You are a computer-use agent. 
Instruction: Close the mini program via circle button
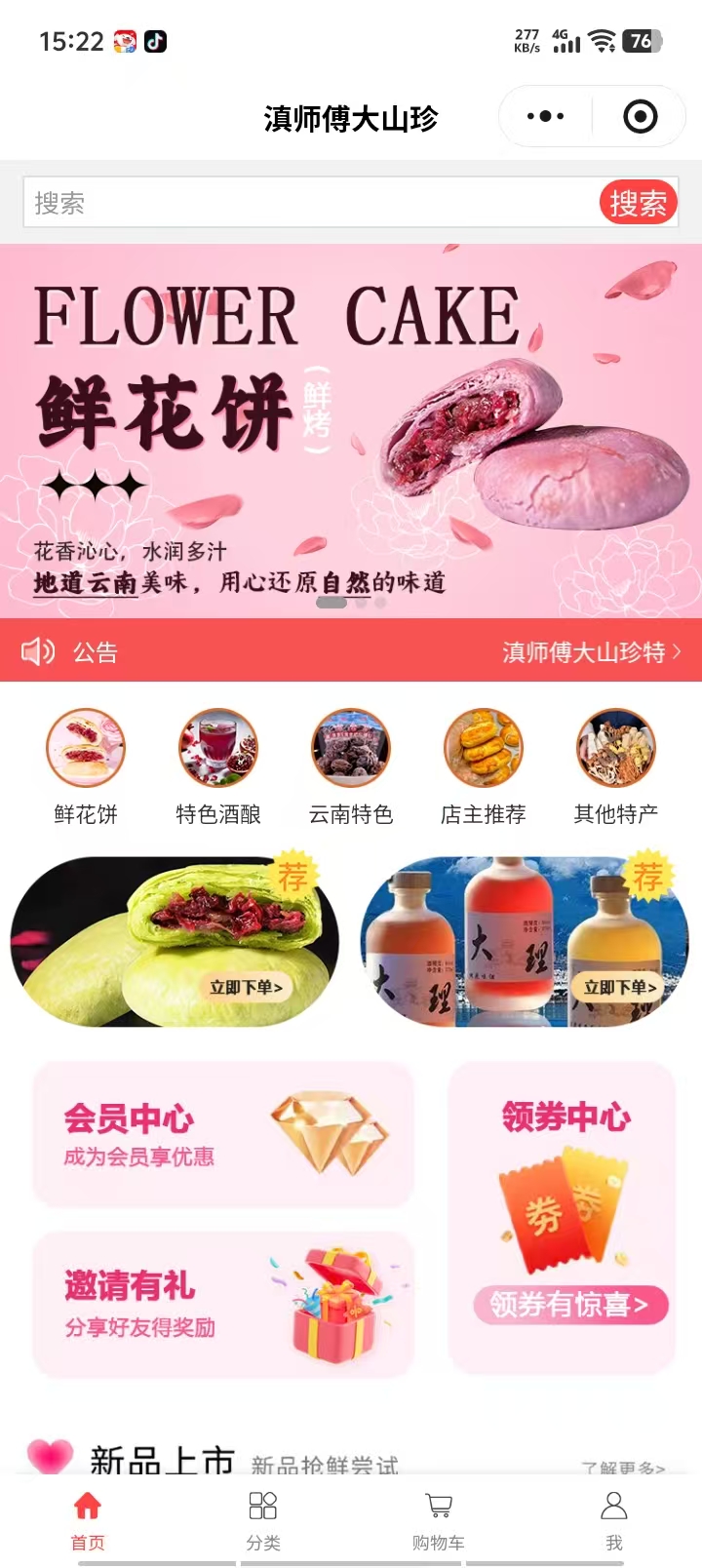pos(640,117)
